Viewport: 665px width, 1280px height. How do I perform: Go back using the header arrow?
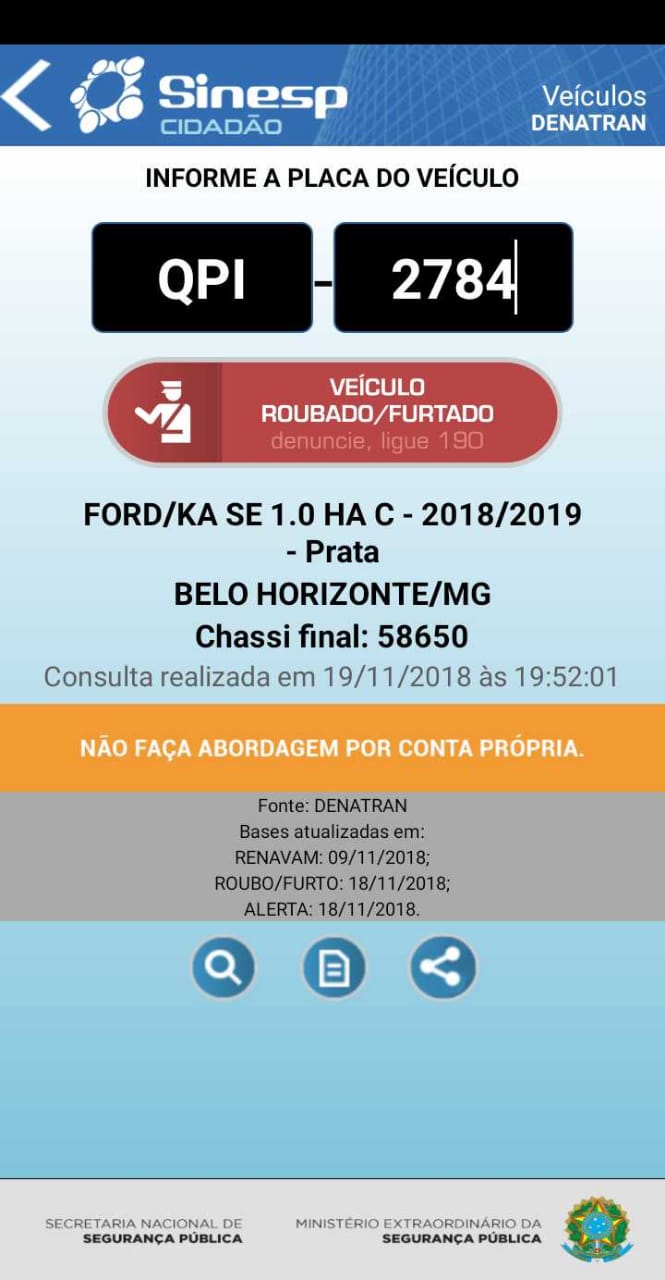[x=27, y=96]
